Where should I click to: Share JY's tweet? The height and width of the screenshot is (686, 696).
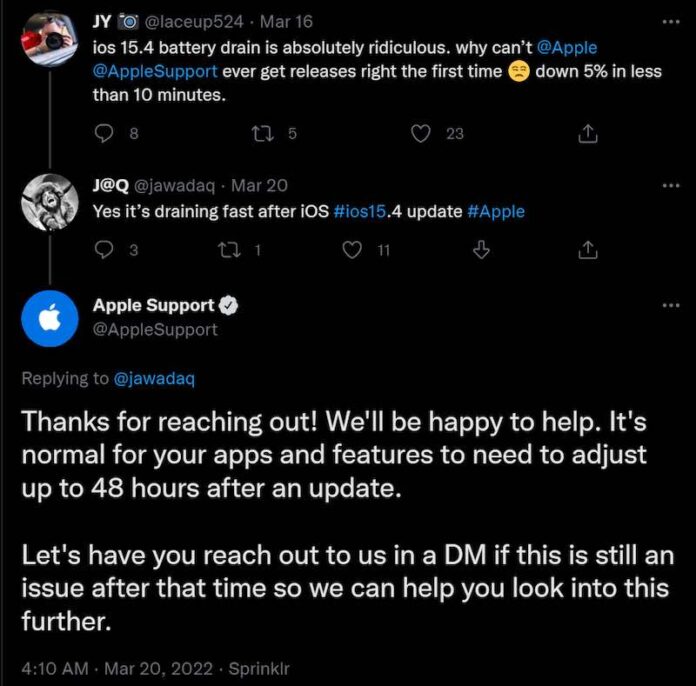point(590,133)
